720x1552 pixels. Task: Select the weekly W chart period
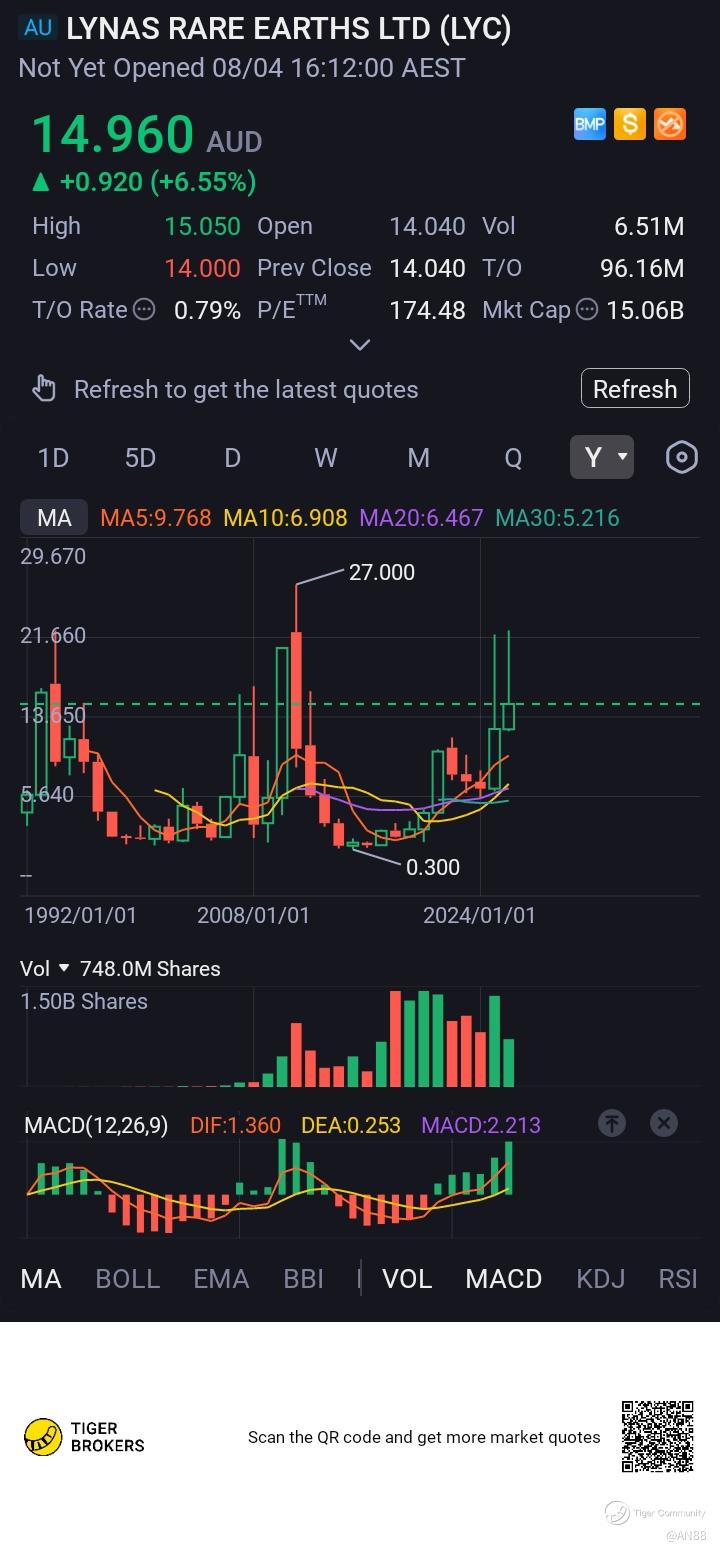click(325, 458)
